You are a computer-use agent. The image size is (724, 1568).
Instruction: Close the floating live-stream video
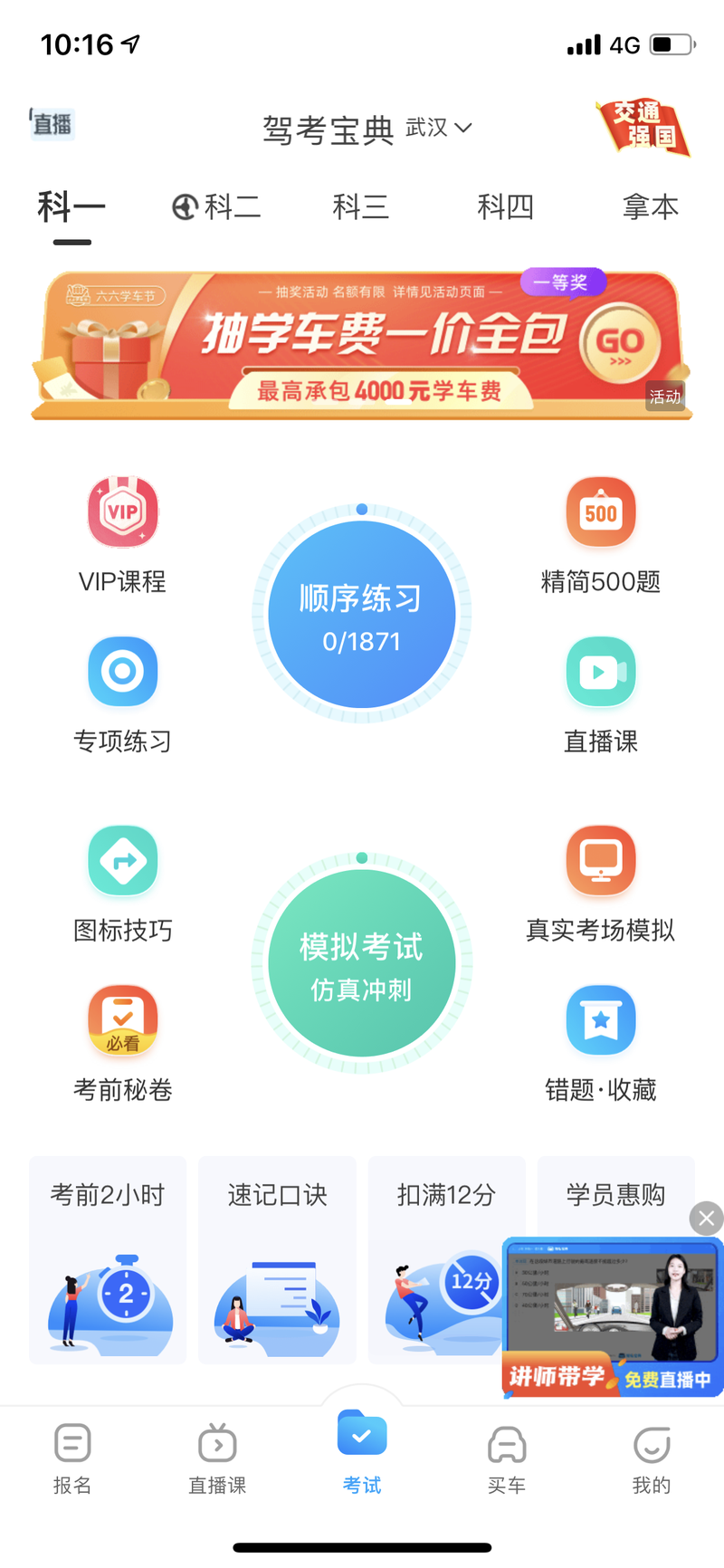706,1219
